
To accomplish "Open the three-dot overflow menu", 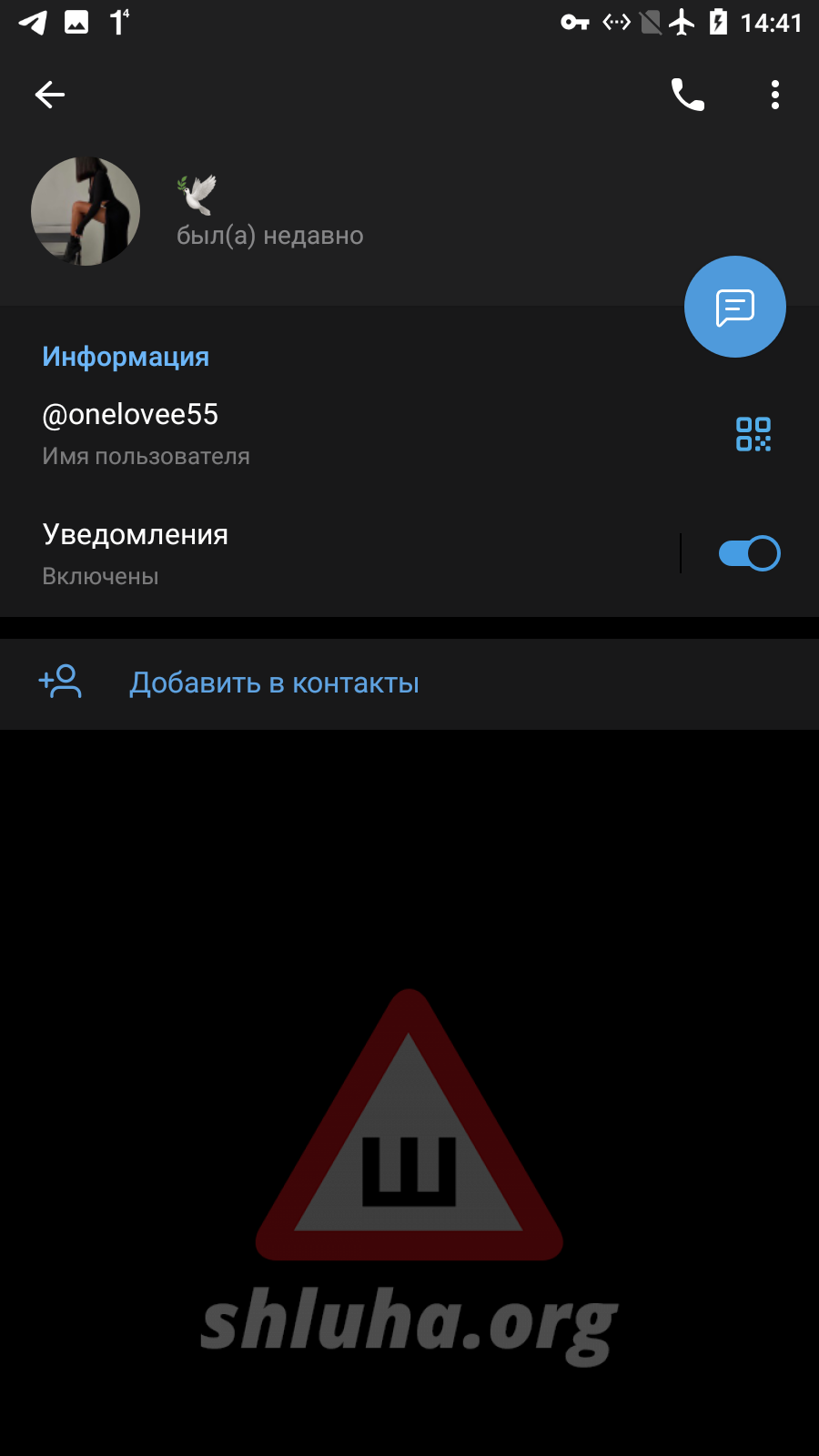I will 774,95.
